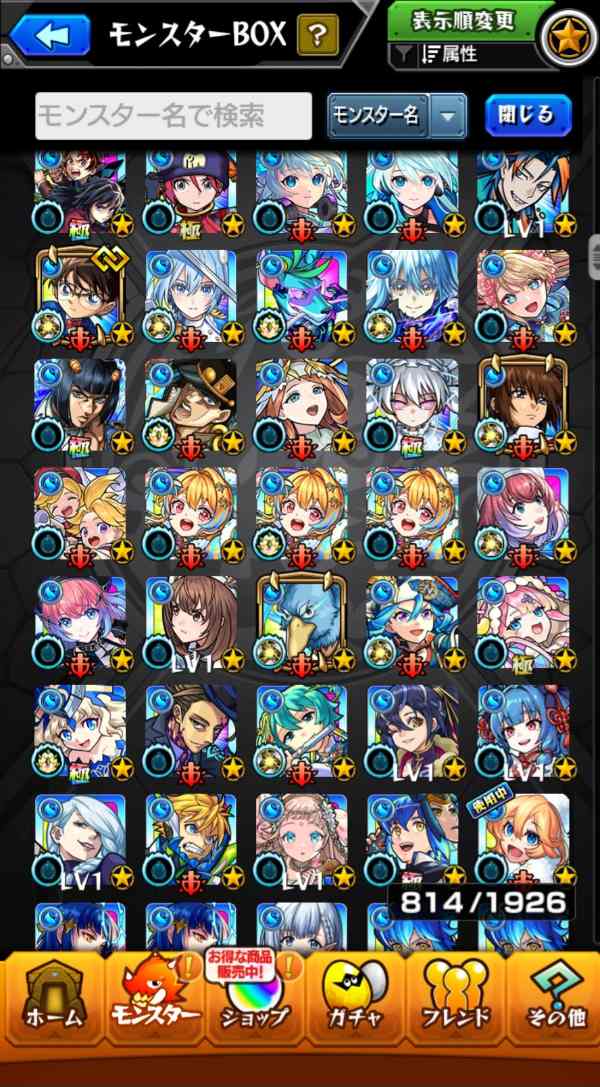Close search with the 閉じる button
600x1087 pixels.
point(528,116)
